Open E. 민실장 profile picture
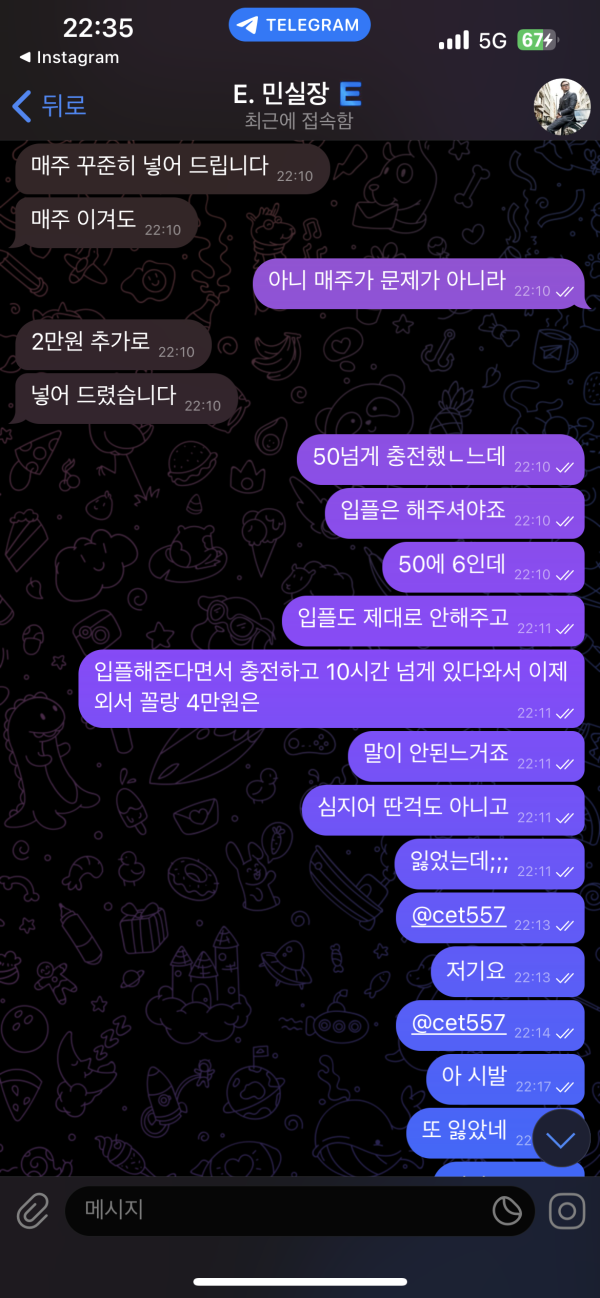 pos(562,107)
